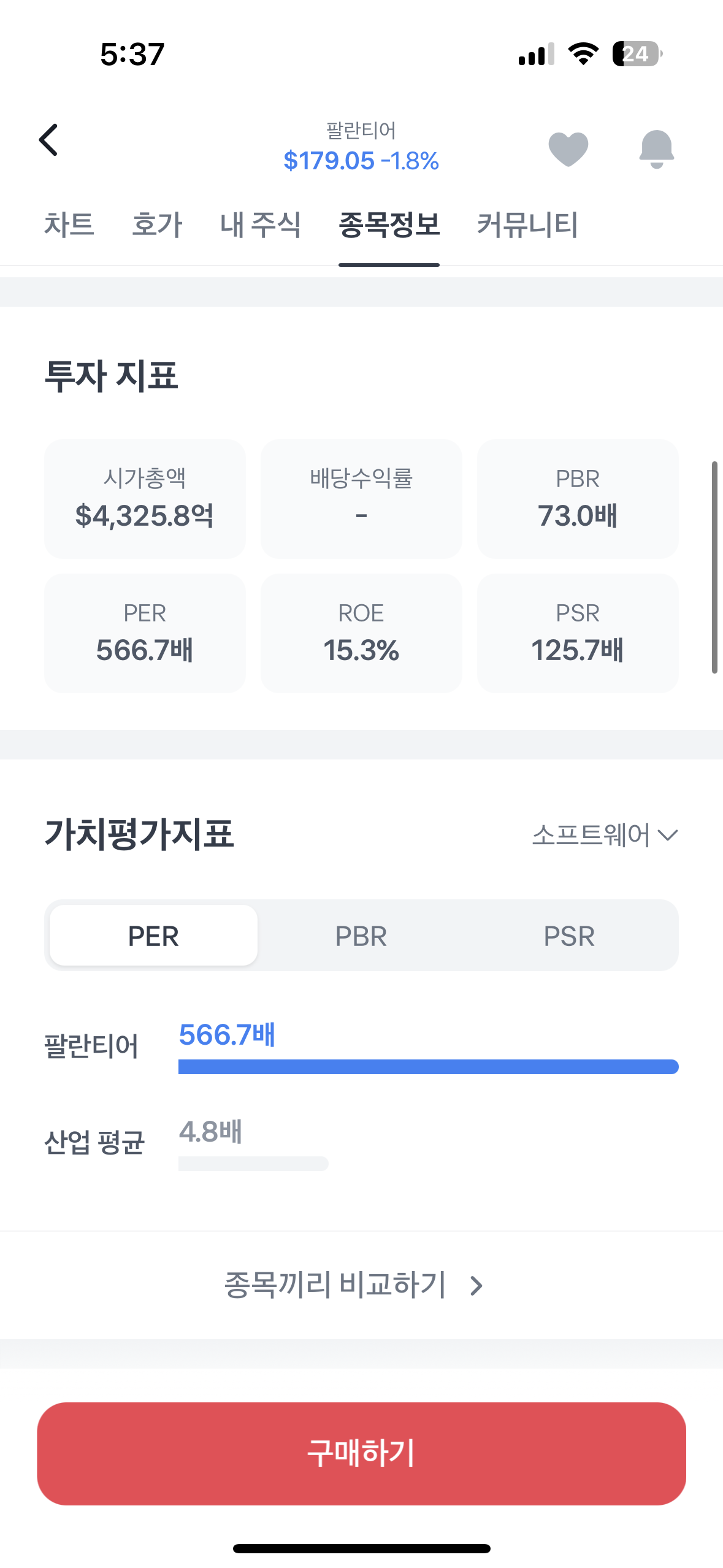
Task: Tap the ROE 15.3% metric card
Action: 361,633
